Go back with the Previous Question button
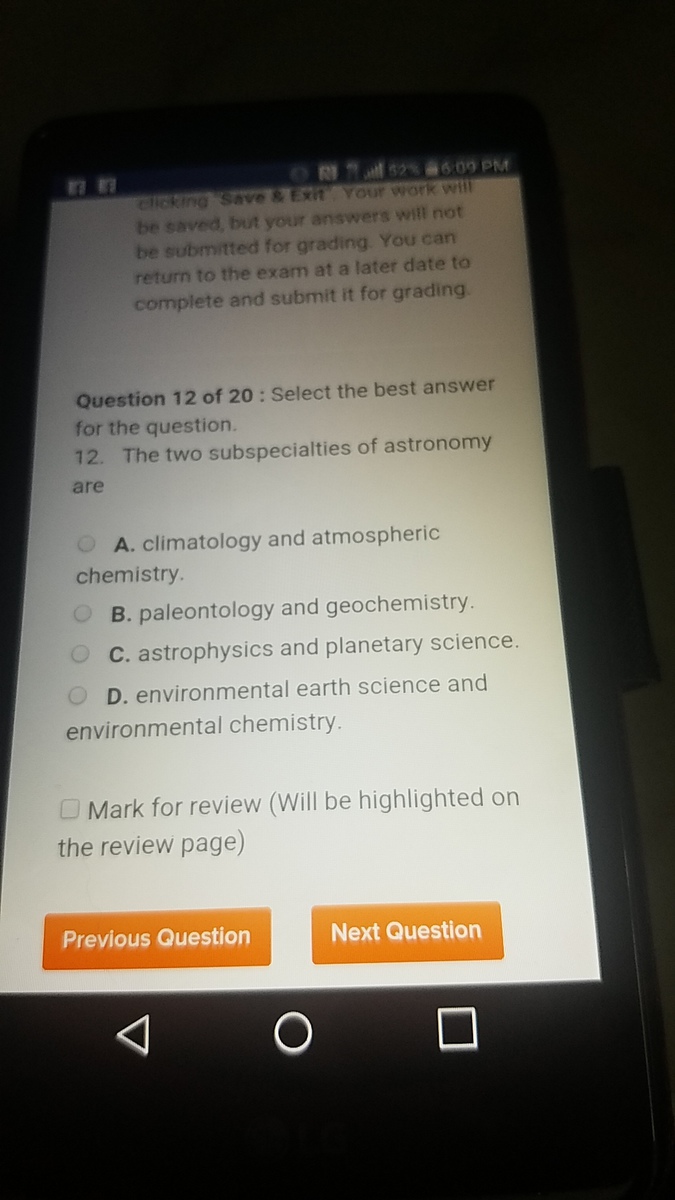 point(157,938)
